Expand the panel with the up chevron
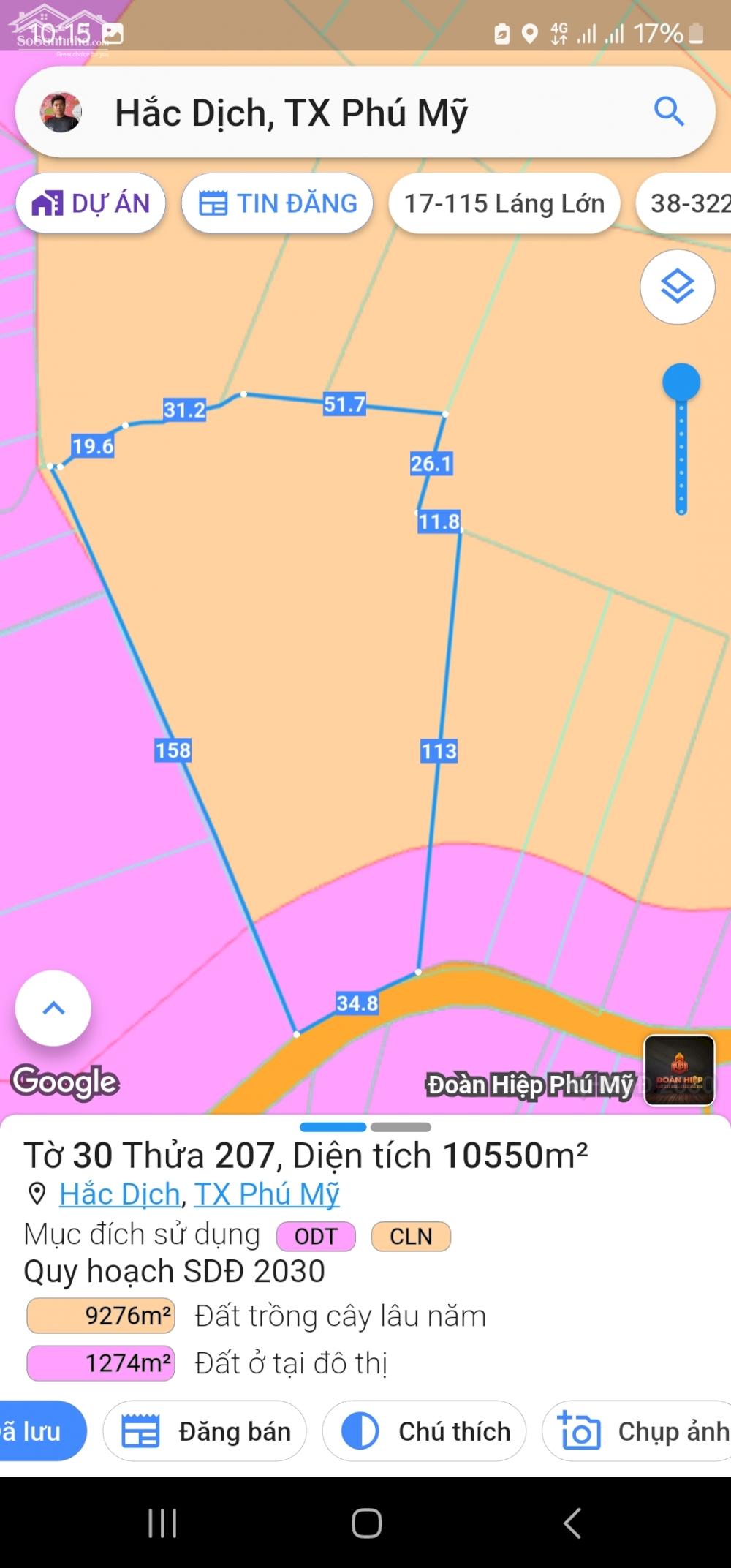This screenshot has height=1568, width=731. (x=53, y=1008)
